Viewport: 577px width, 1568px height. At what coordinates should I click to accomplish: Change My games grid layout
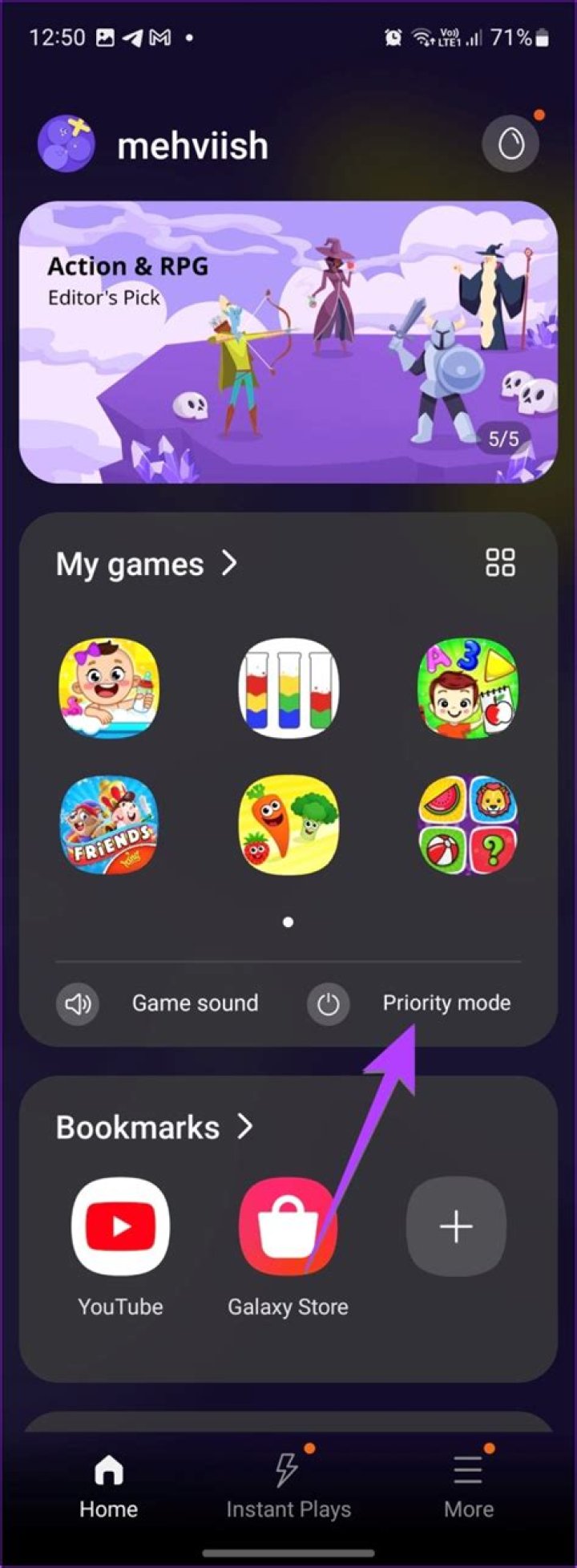pos(500,563)
